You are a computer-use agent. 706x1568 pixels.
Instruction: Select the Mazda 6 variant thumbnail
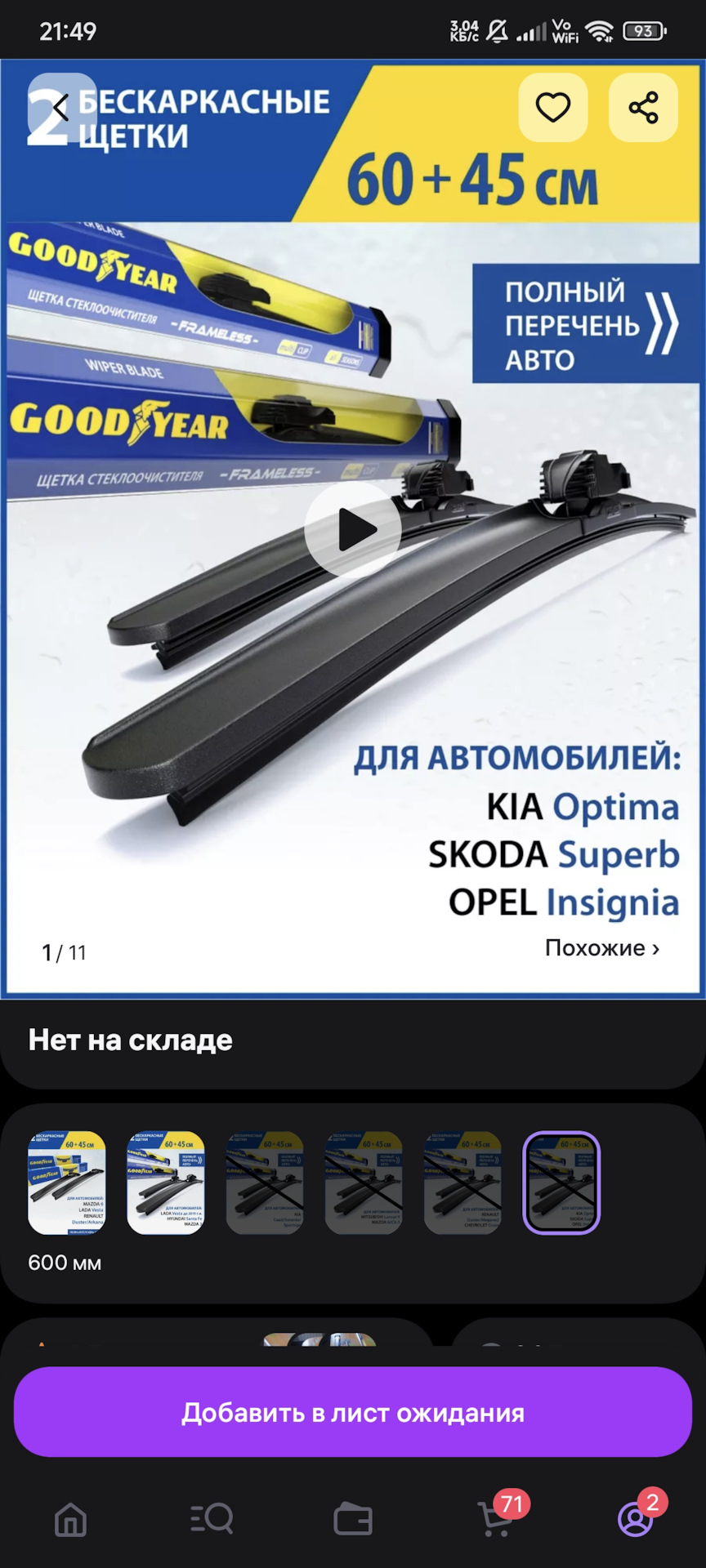pos(67,1183)
